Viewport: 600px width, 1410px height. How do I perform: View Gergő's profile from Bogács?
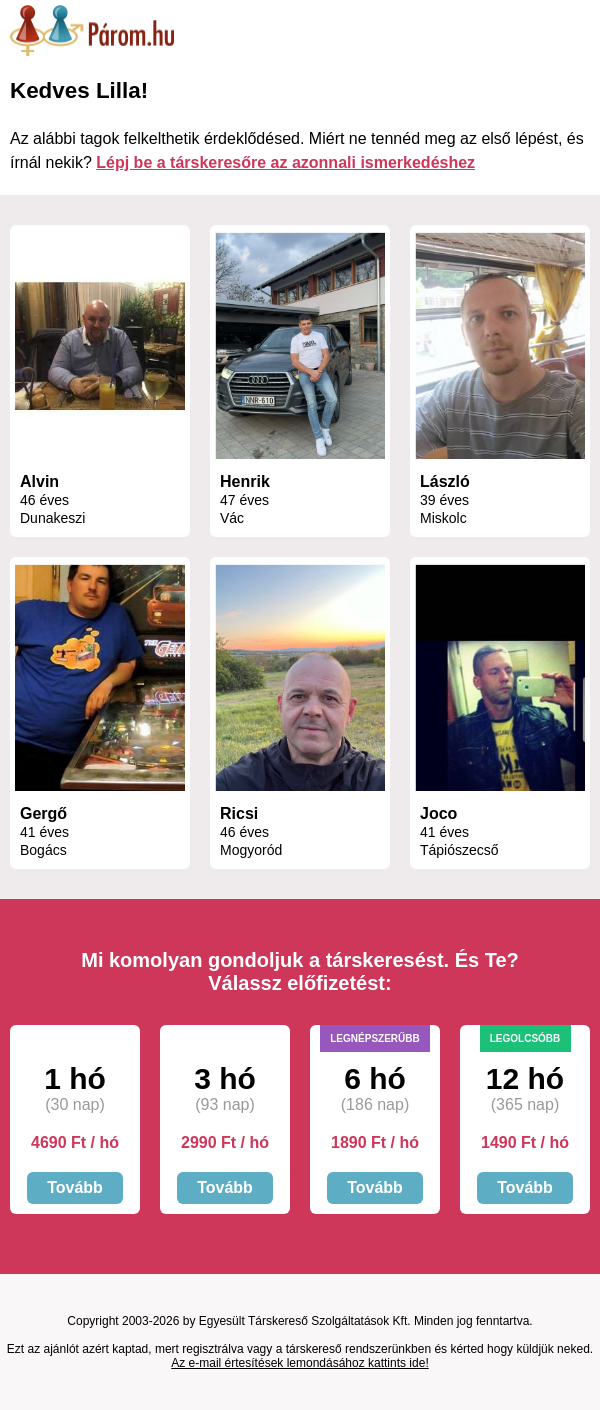[x=100, y=713]
